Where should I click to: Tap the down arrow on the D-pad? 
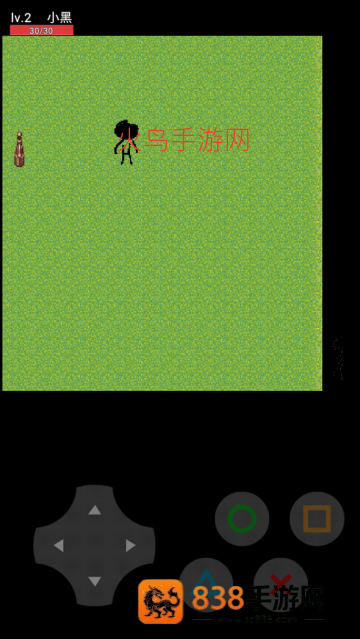[x=95, y=581]
